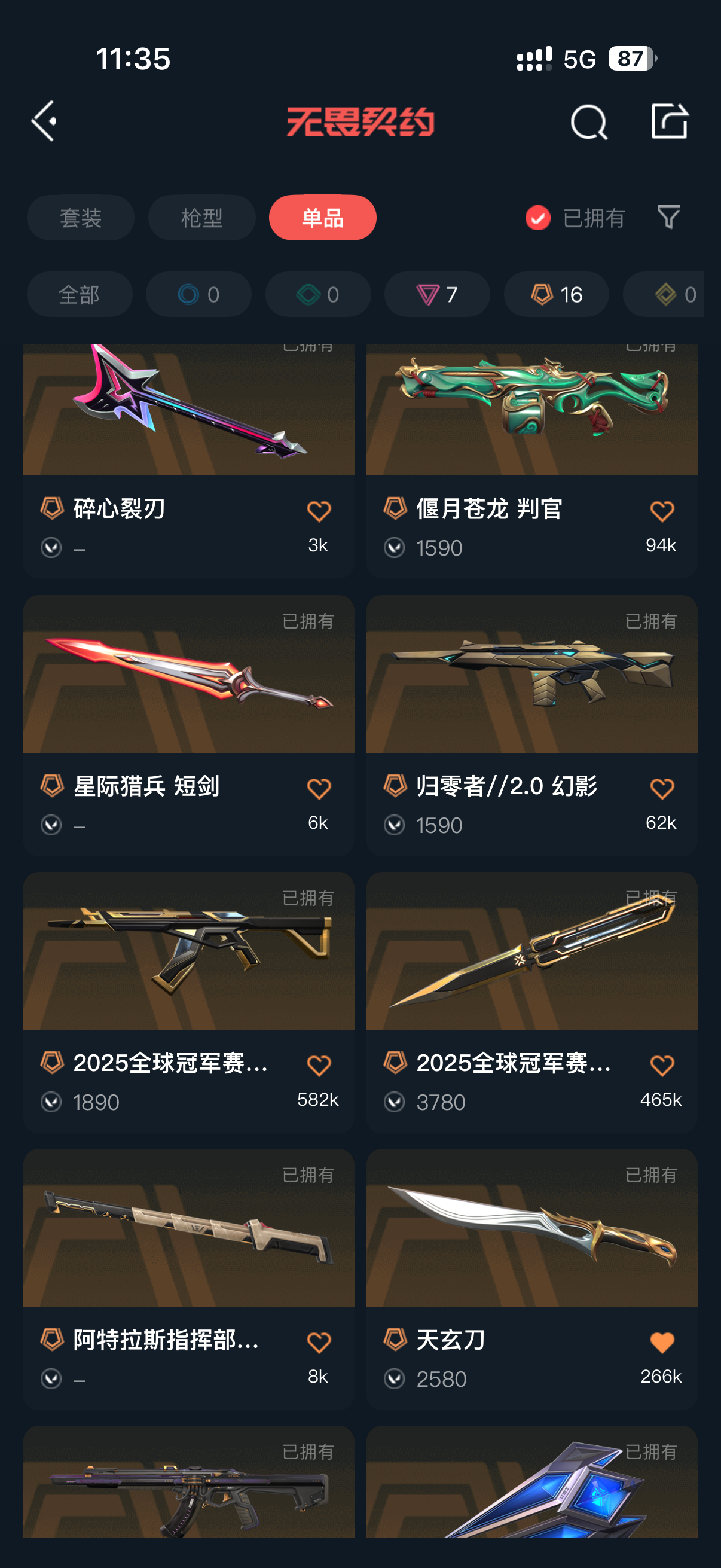This screenshot has width=721, height=1568.
Task: Like the 偃月苍龙 判官 skin
Action: 662,511
